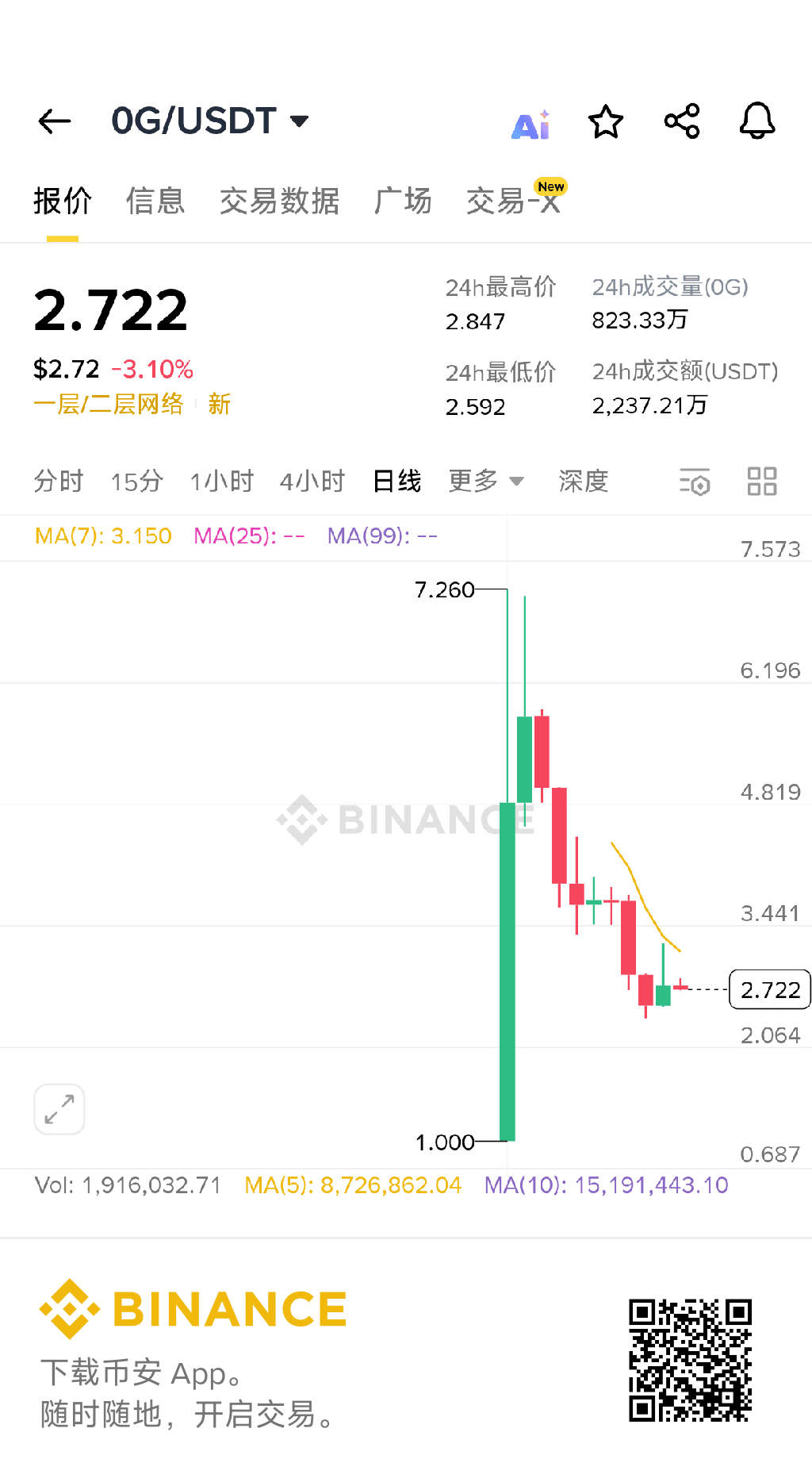Open the AI assistant icon
This screenshot has width=812, height=1482.
530,125
